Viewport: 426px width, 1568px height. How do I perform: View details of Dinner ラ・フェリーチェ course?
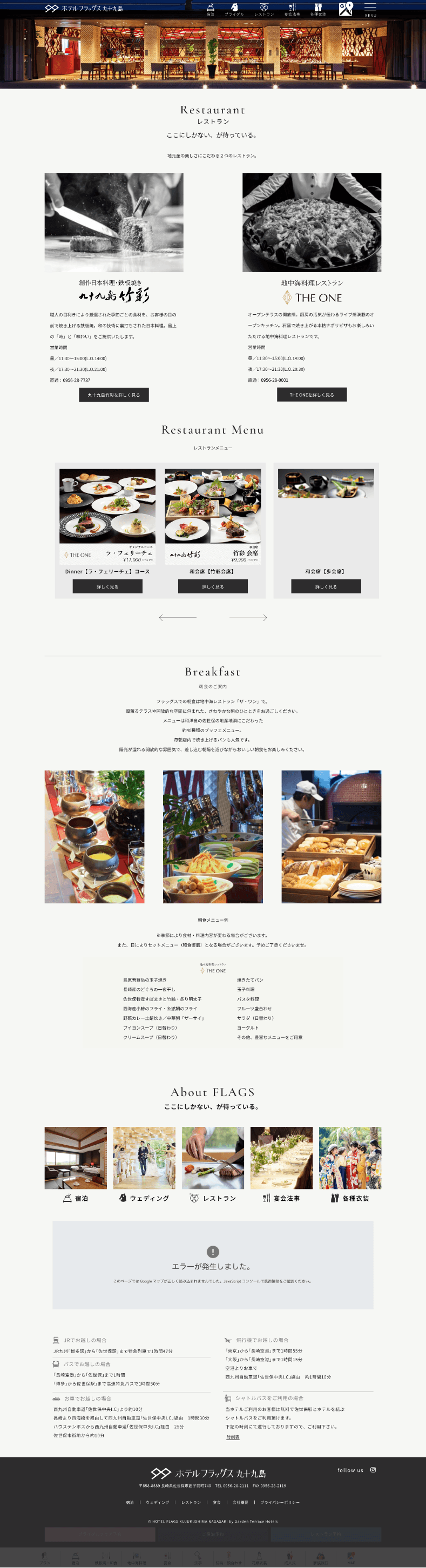(x=107, y=586)
